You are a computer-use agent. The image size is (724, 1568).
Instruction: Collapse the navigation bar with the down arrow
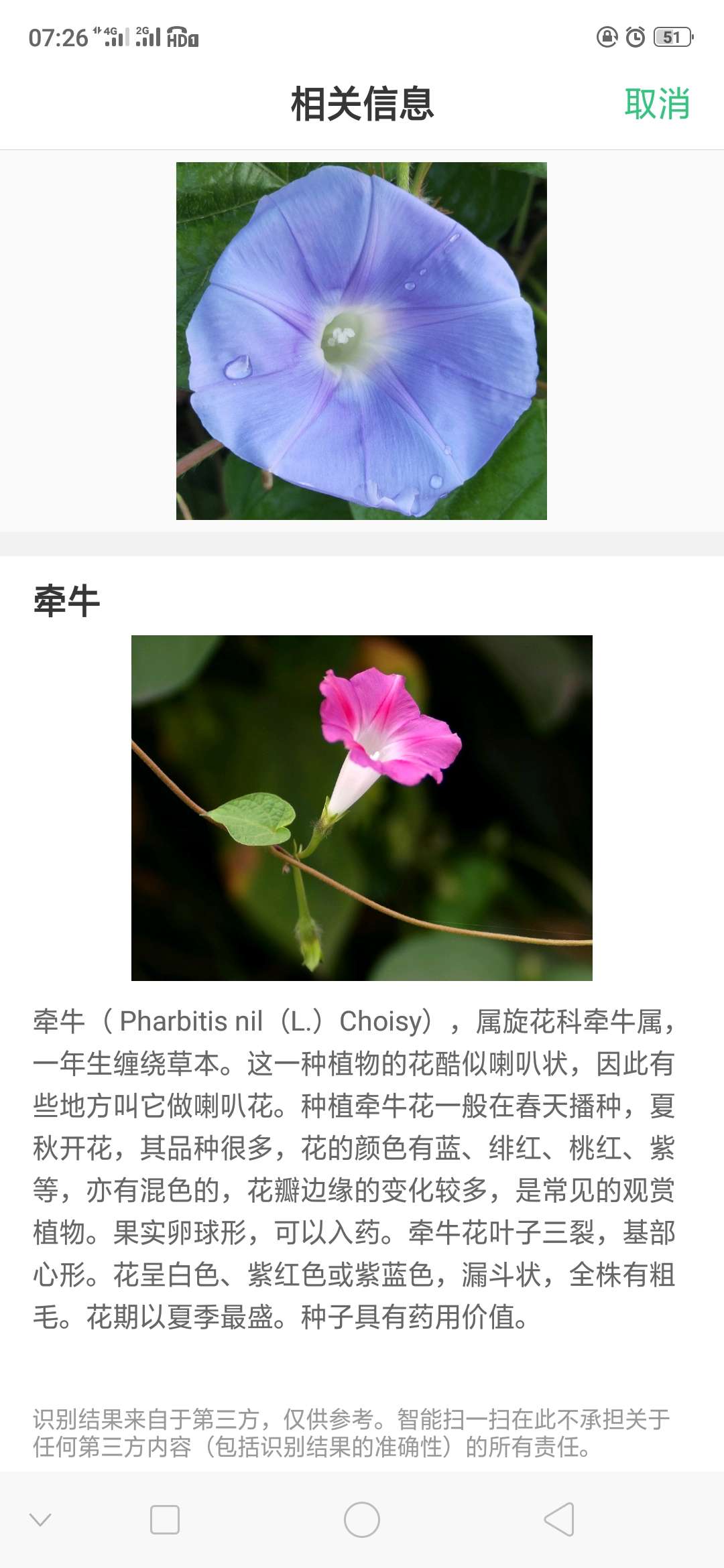click(40, 1519)
